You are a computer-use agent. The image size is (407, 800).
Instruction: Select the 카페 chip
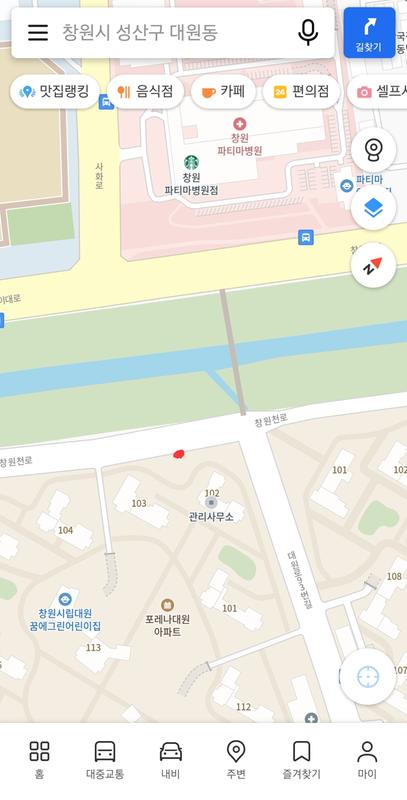[223, 92]
